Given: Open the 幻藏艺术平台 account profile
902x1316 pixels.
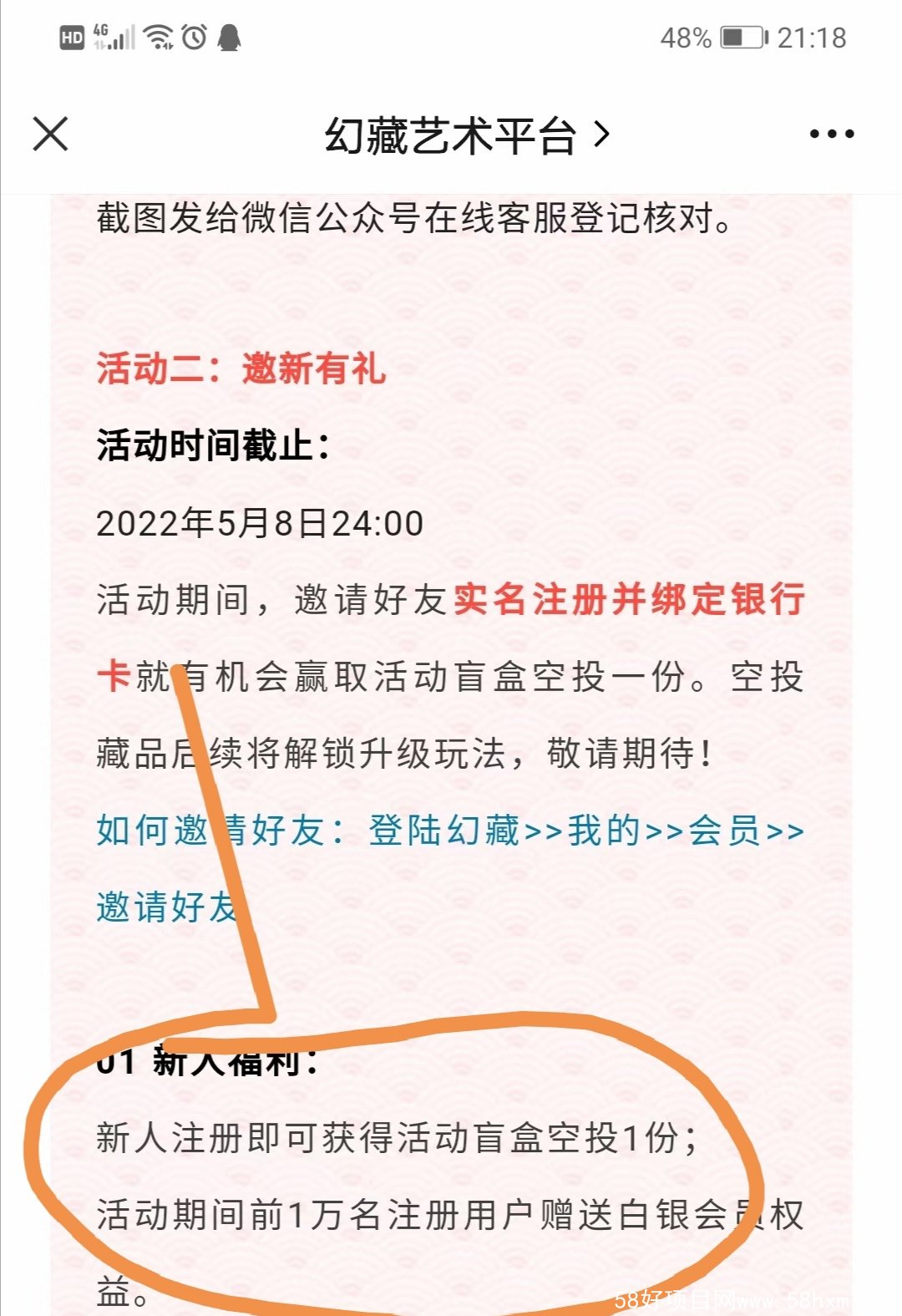Looking at the screenshot, I should coord(465,135).
